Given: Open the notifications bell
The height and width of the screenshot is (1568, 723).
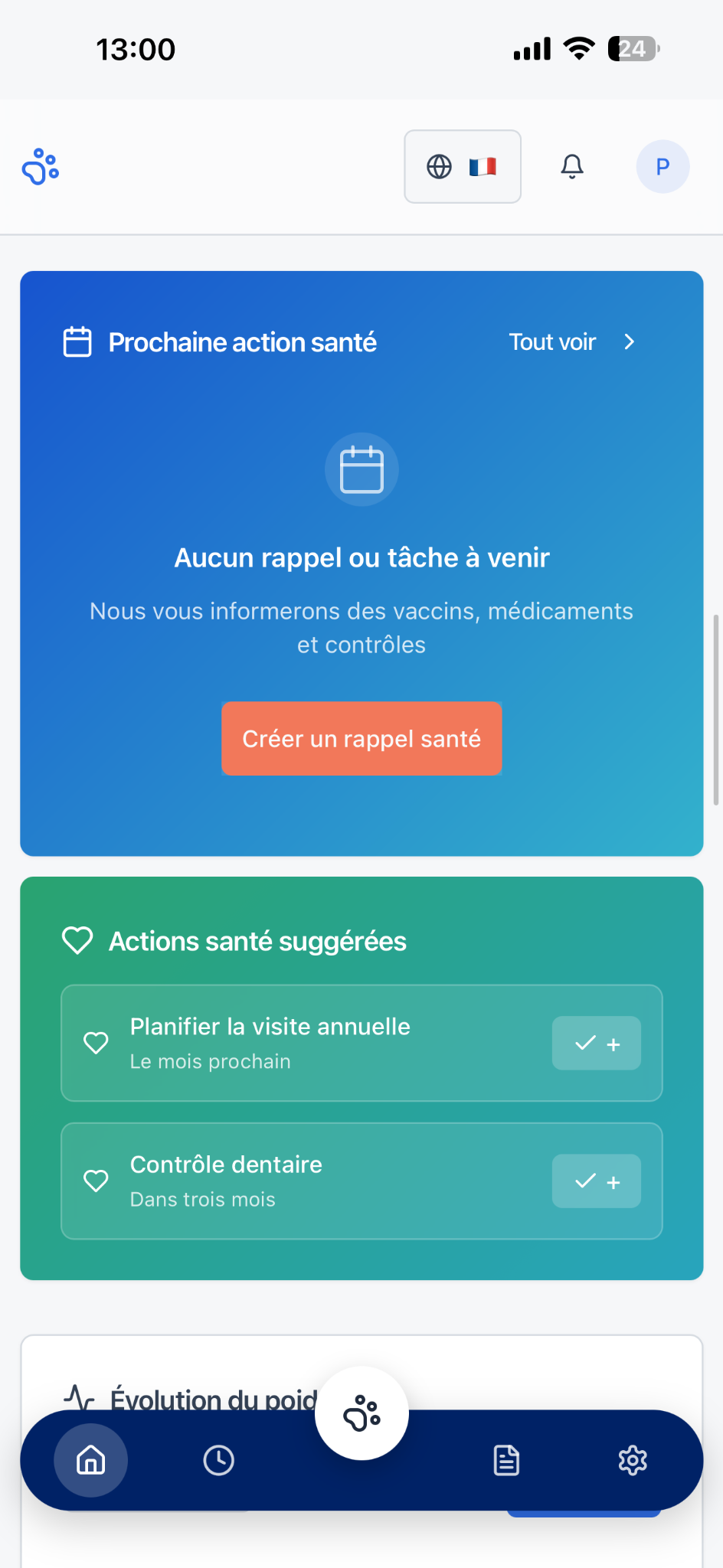Looking at the screenshot, I should (x=572, y=166).
